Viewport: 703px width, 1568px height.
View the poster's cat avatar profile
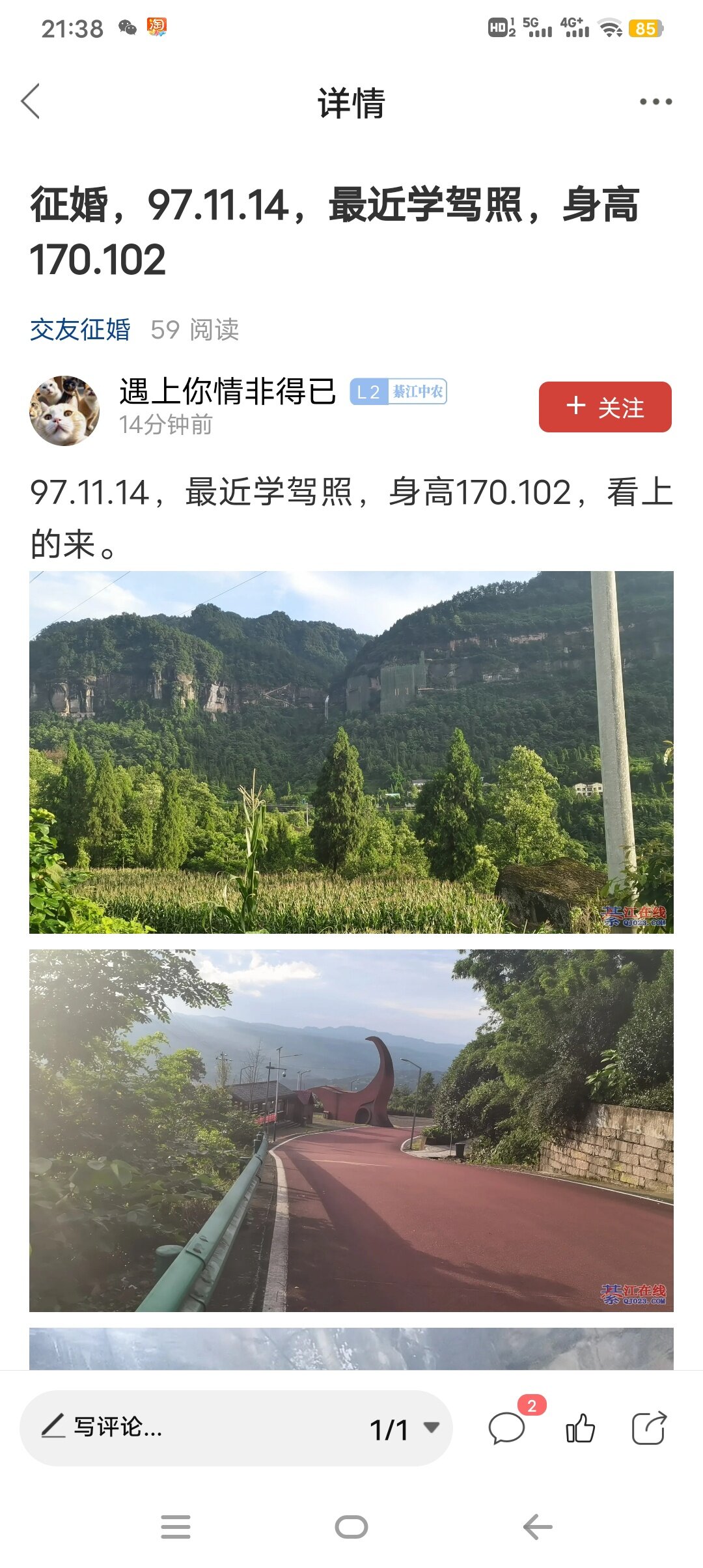(64, 410)
